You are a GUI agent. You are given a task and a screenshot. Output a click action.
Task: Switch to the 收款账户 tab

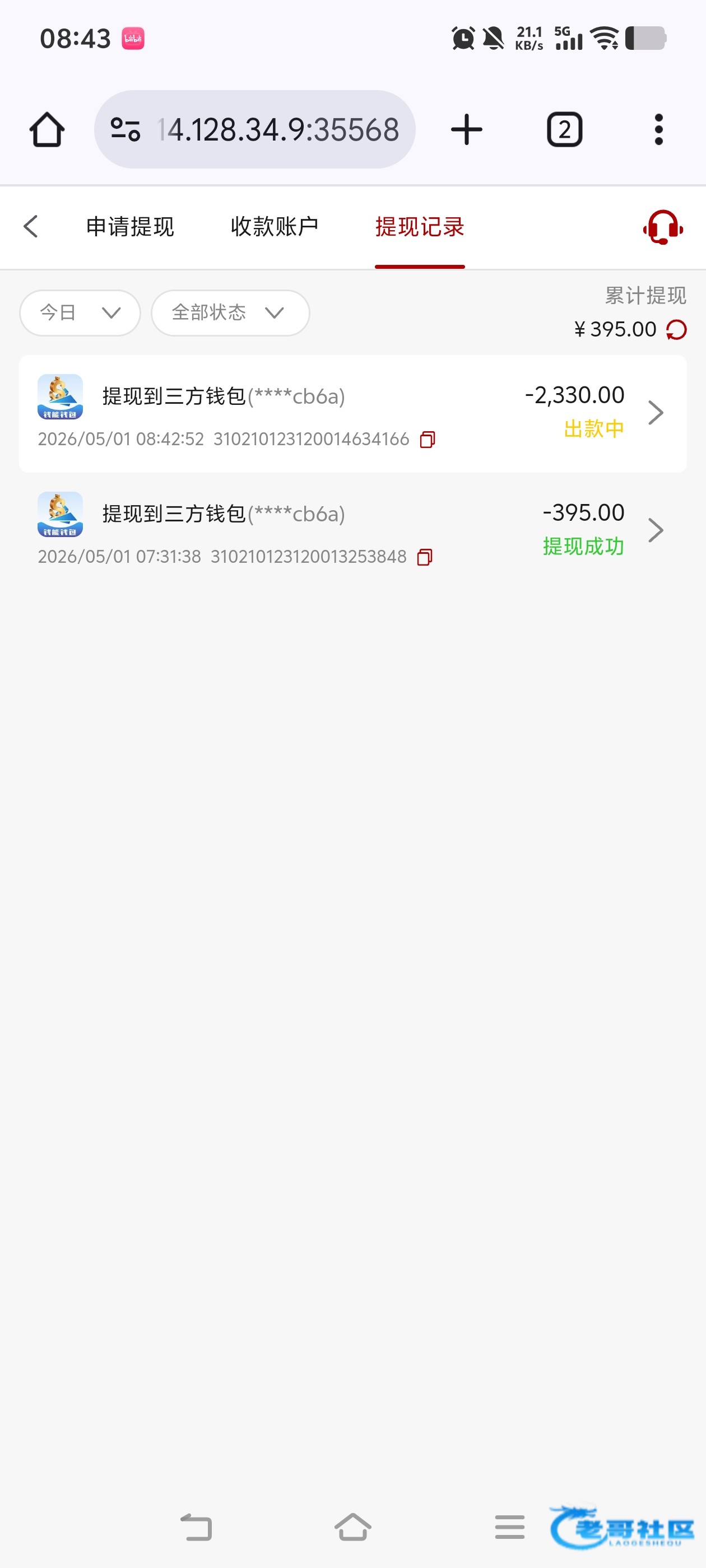(275, 226)
